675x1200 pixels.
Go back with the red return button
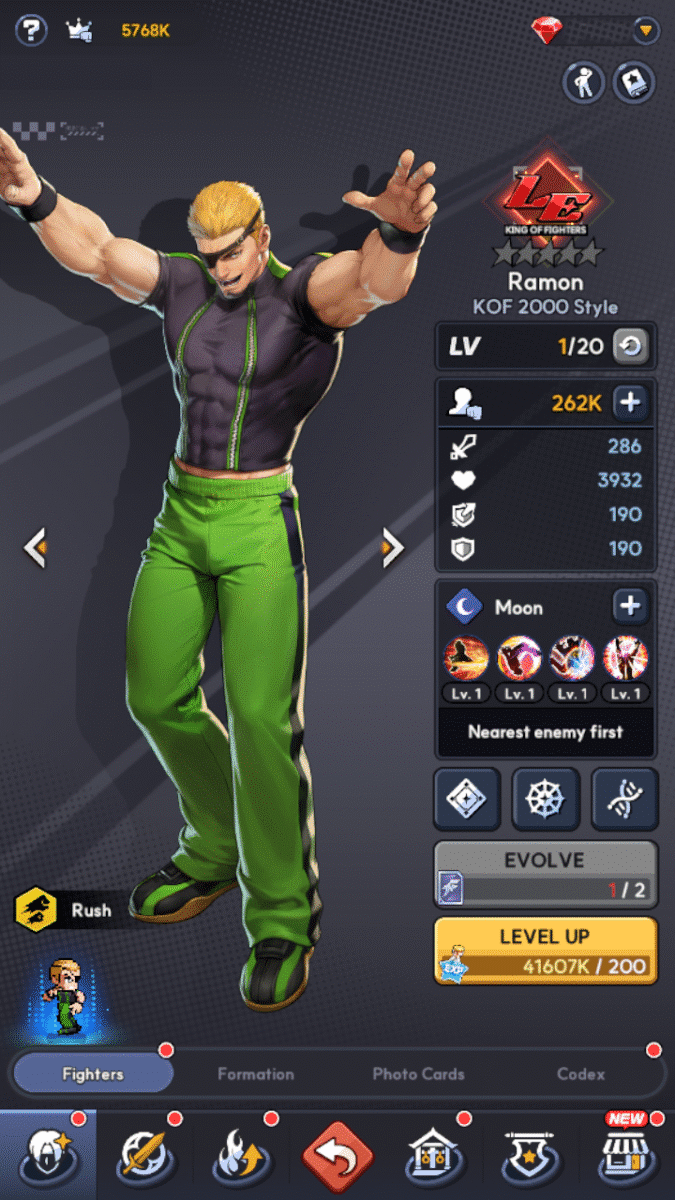[x=338, y=1157]
